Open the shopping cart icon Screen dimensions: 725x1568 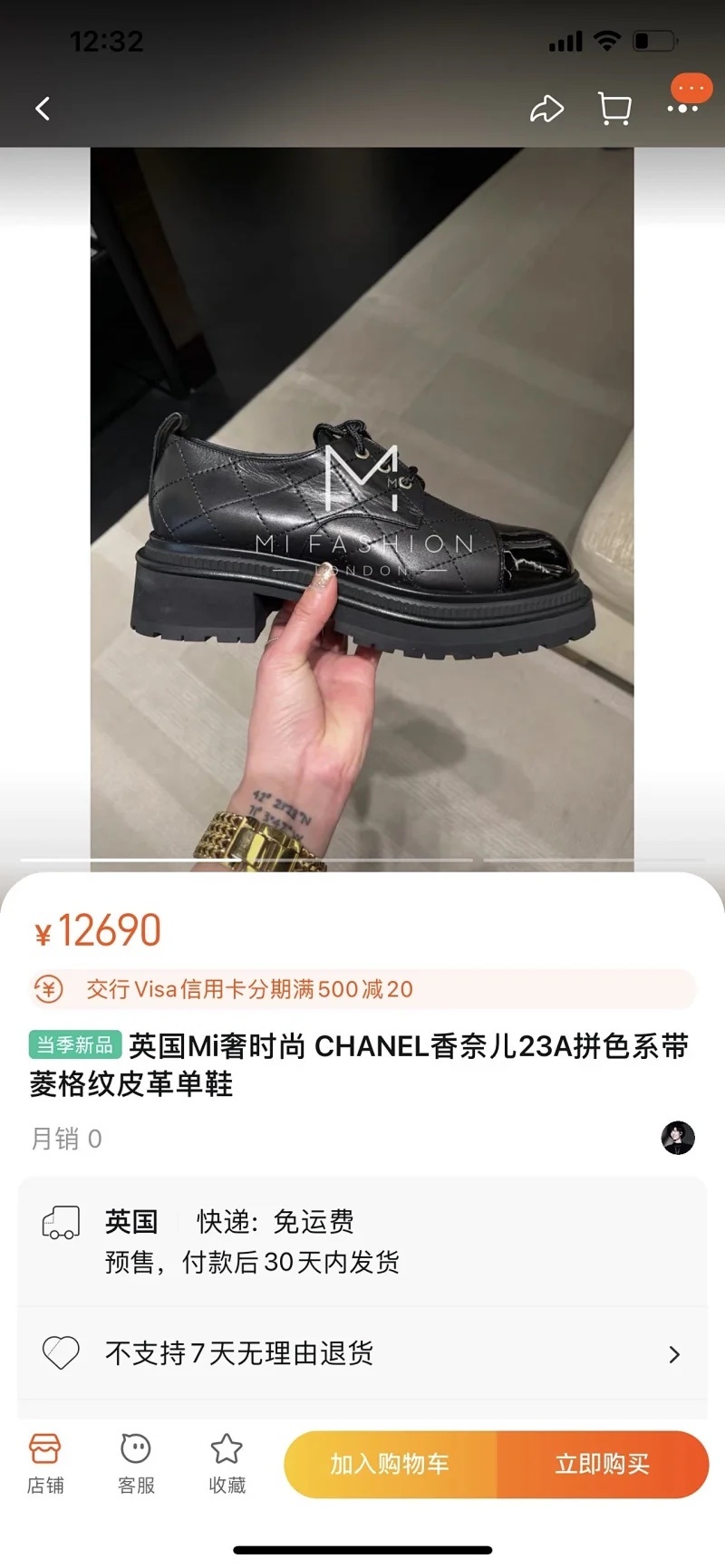(x=614, y=110)
